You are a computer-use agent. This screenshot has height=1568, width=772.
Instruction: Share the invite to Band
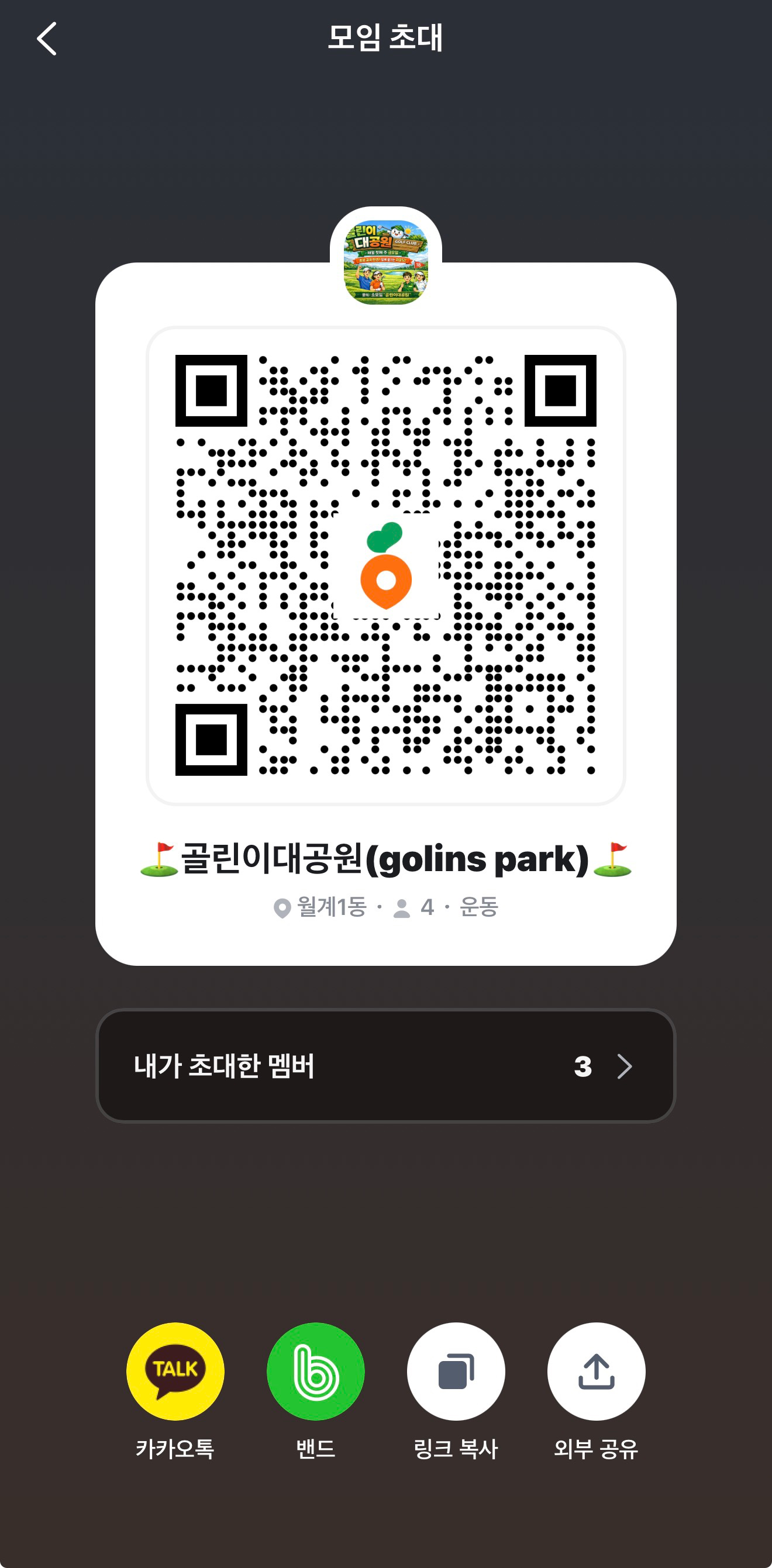click(316, 1373)
